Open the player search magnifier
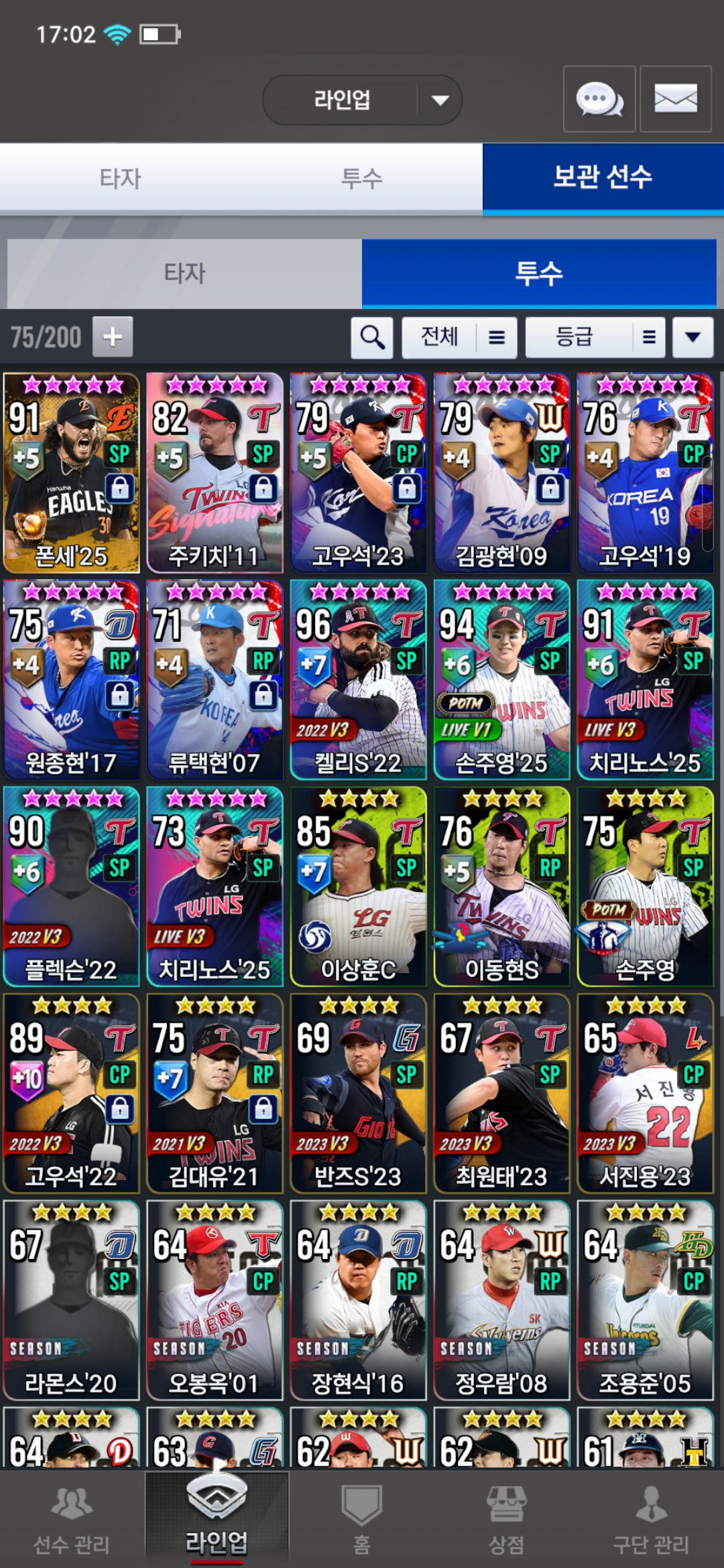The image size is (724, 1568). pyautogui.click(x=372, y=336)
